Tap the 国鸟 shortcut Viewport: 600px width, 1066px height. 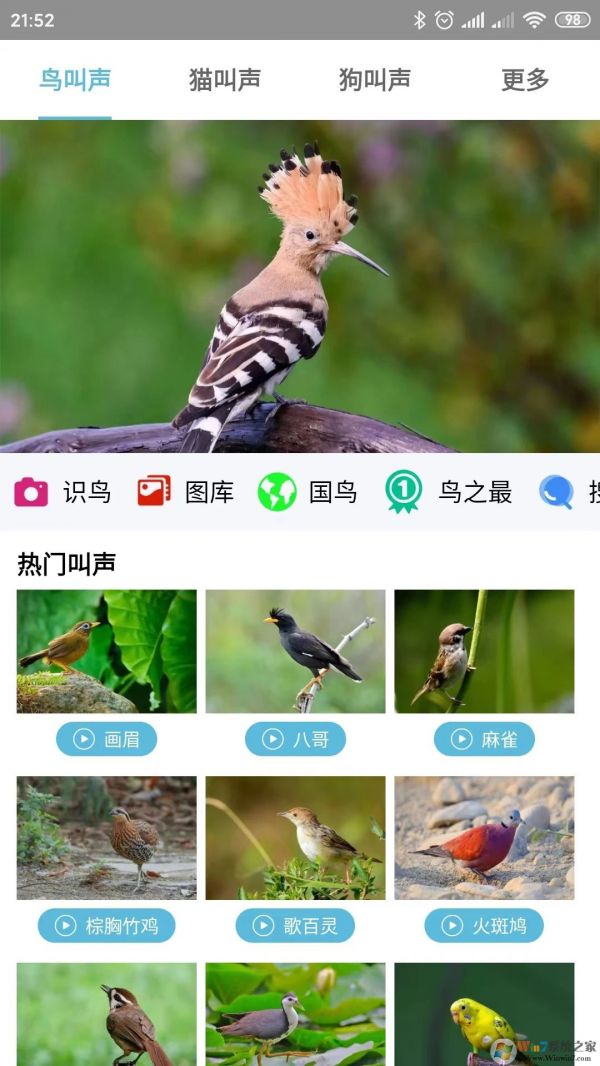pyautogui.click(x=308, y=492)
